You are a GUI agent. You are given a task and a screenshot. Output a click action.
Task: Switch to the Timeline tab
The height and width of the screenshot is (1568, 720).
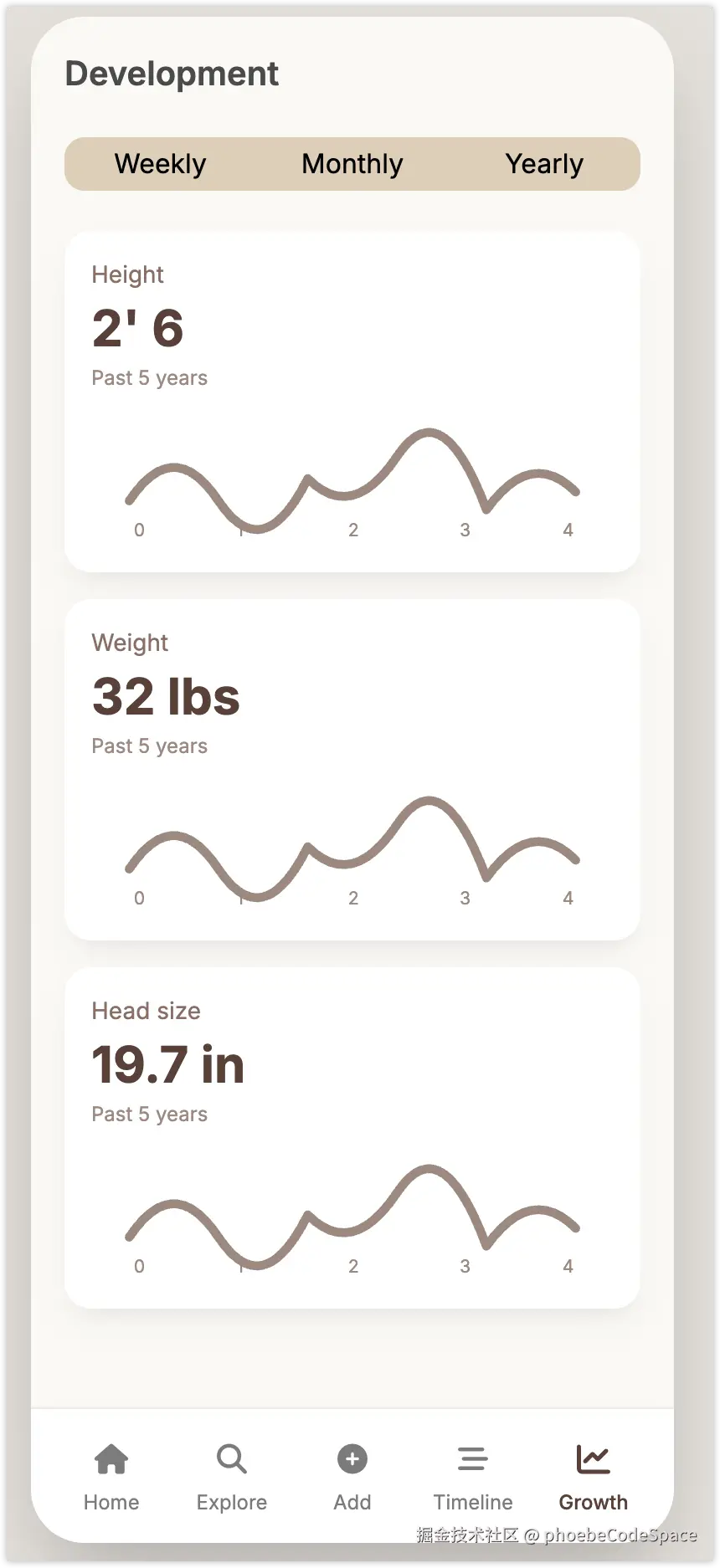[x=473, y=1477]
